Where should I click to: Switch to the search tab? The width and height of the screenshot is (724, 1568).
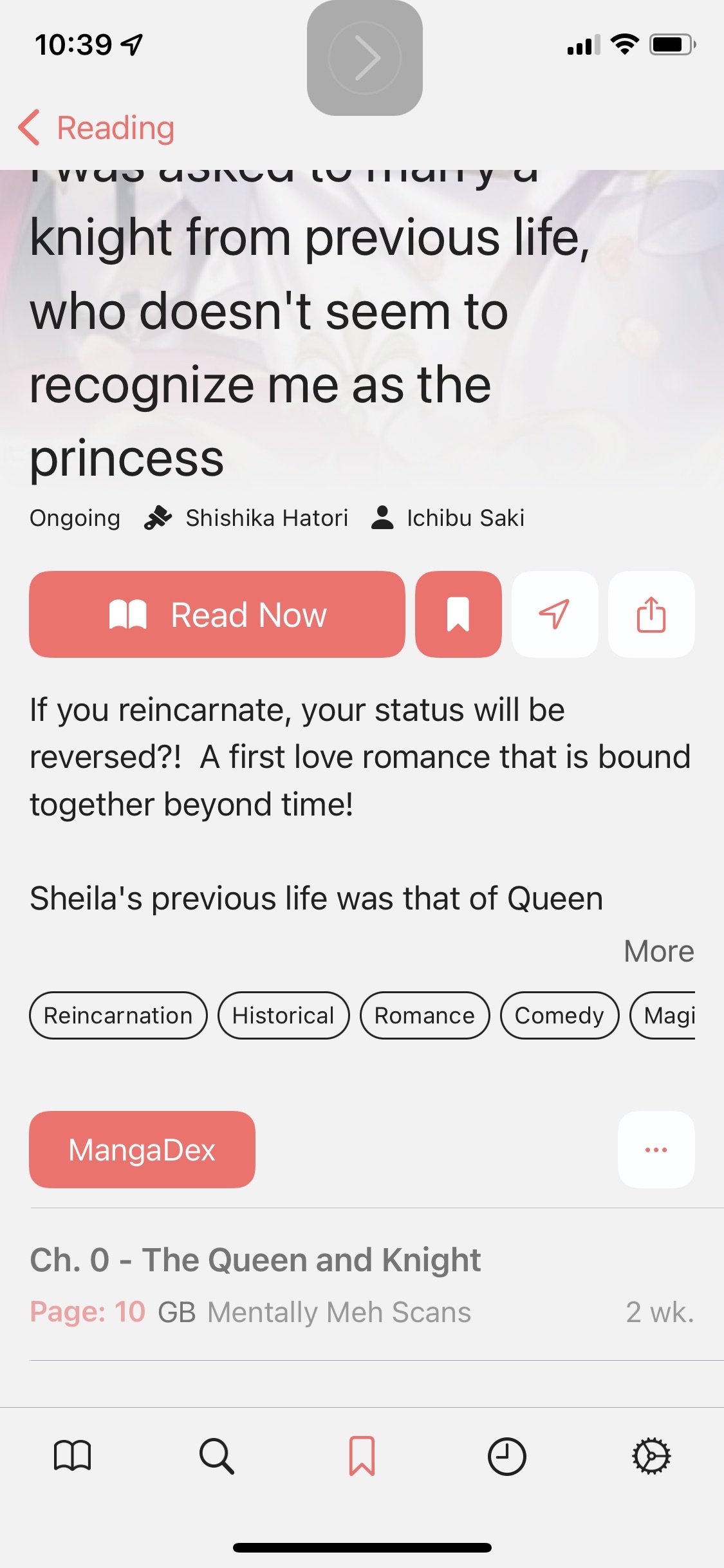[x=217, y=1456]
